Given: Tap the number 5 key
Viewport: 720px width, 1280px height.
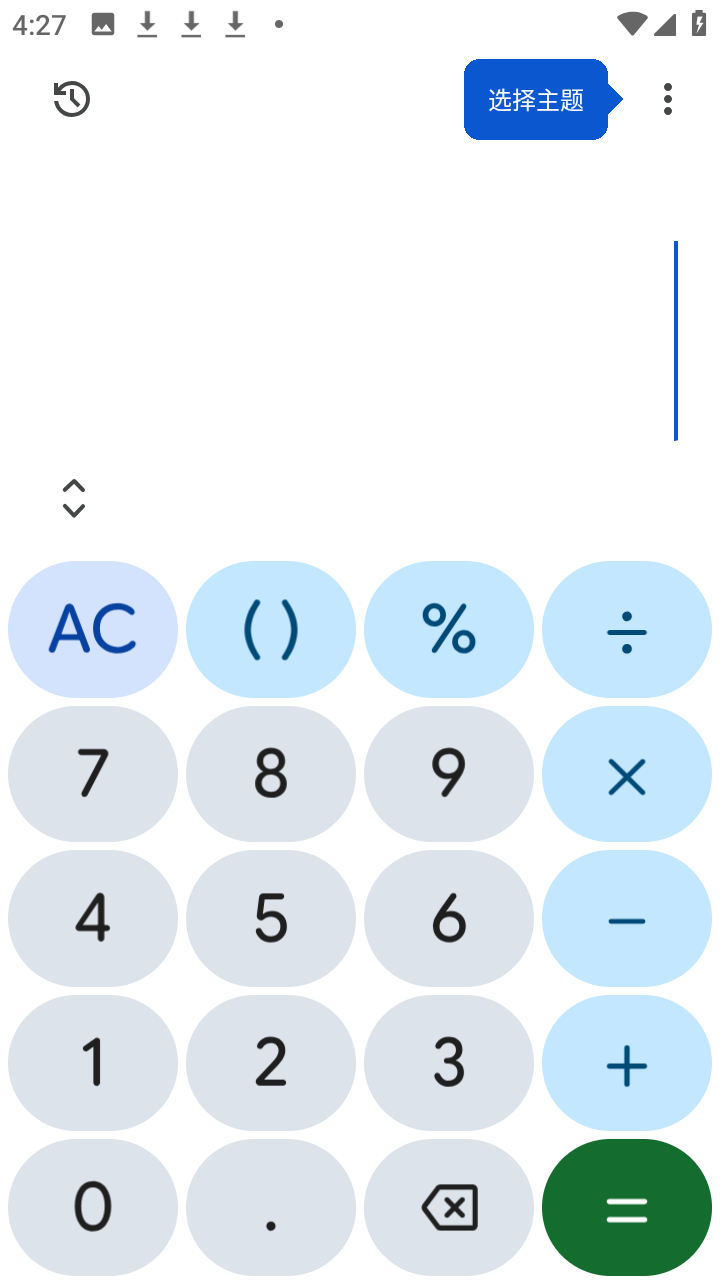Looking at the screenshot, I should coord(270,918).
